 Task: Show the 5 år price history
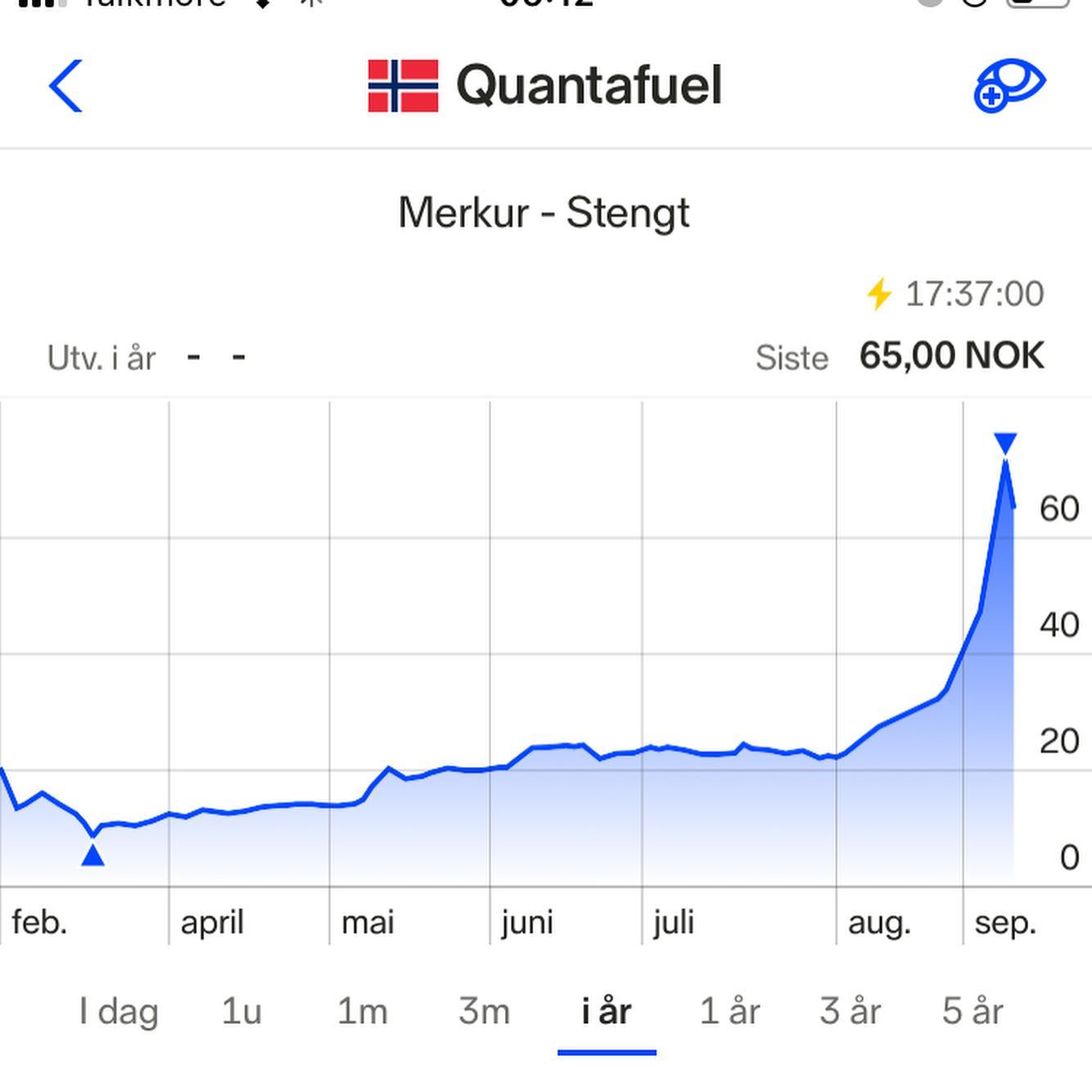click(972, 1012)
